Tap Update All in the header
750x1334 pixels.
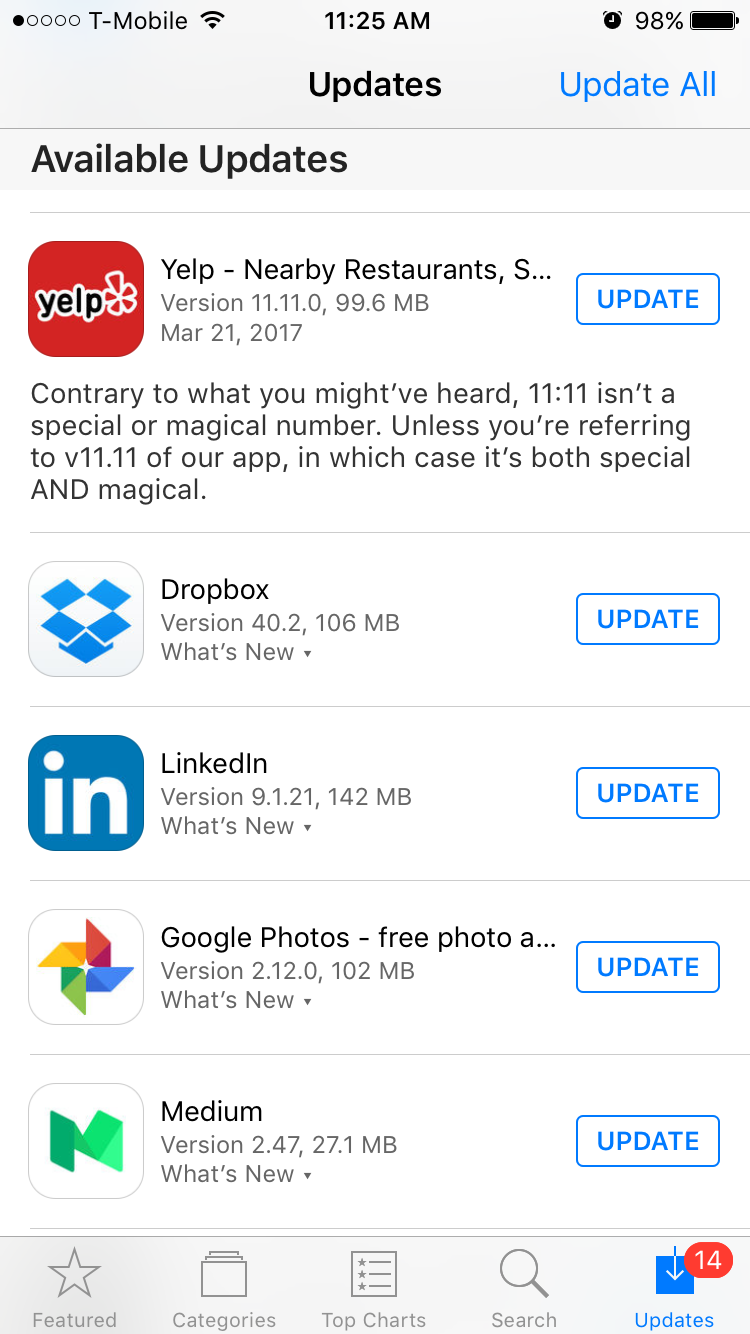pos(637,85)
